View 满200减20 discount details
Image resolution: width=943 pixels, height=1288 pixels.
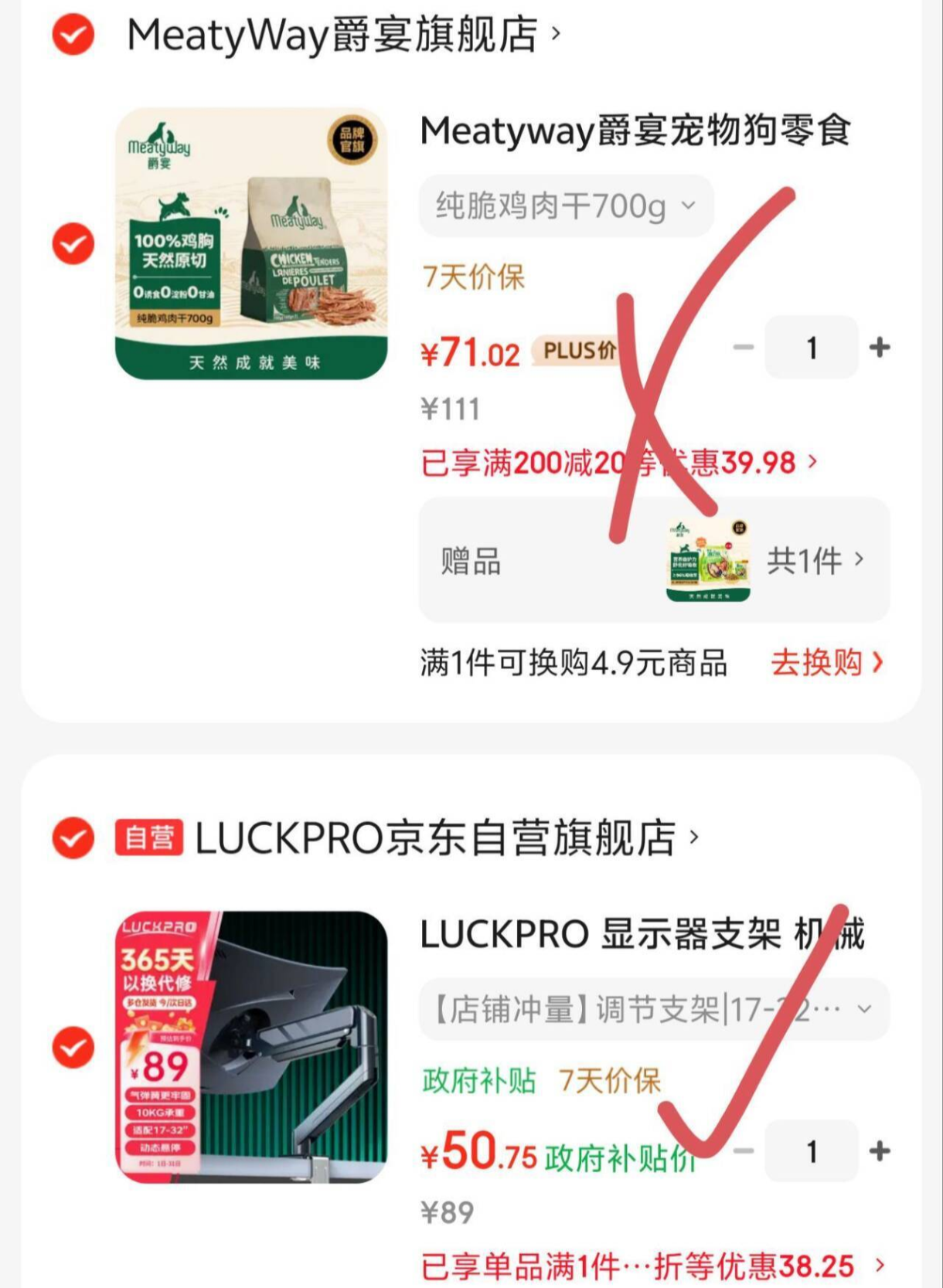(618, 463)
